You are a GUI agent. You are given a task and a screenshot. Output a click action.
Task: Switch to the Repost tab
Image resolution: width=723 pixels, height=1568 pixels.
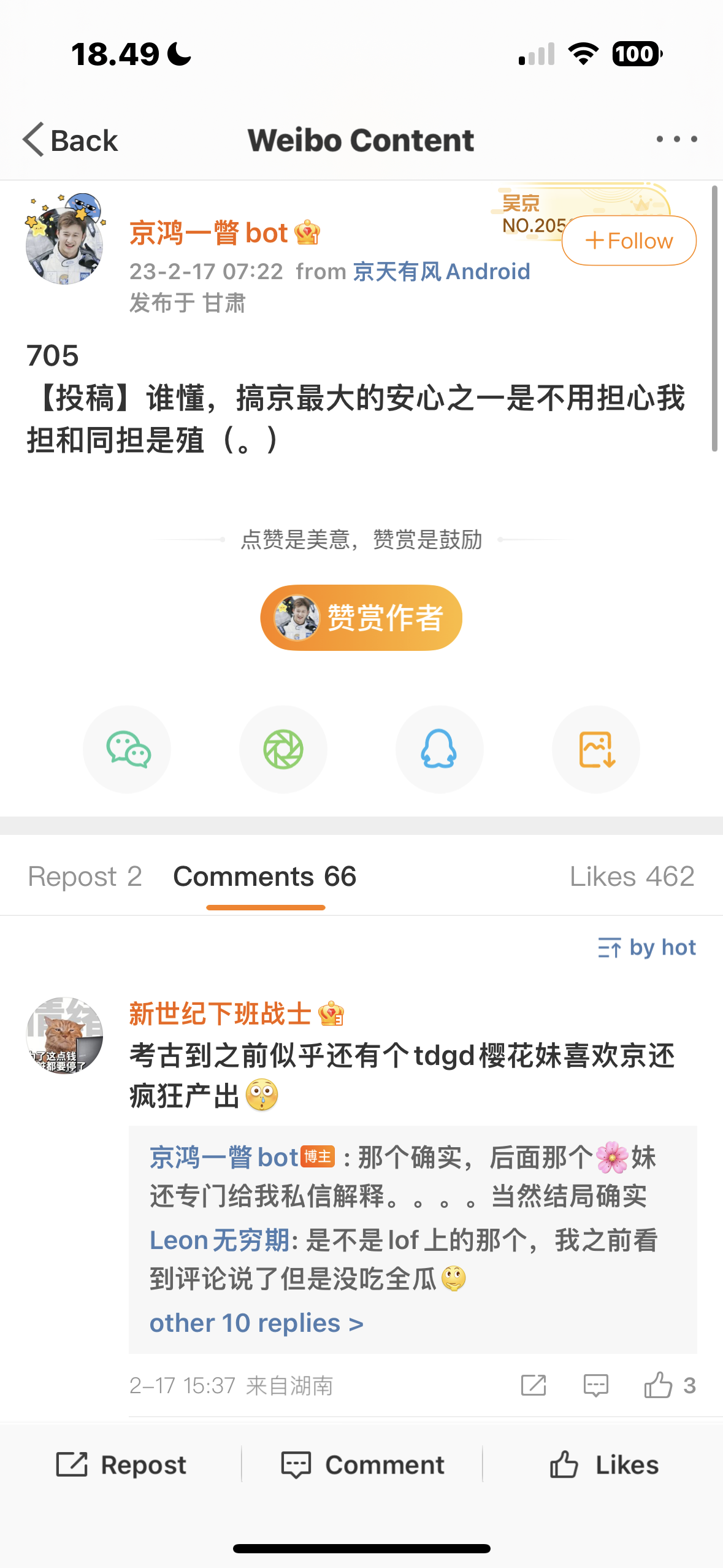tap(85, 877)
